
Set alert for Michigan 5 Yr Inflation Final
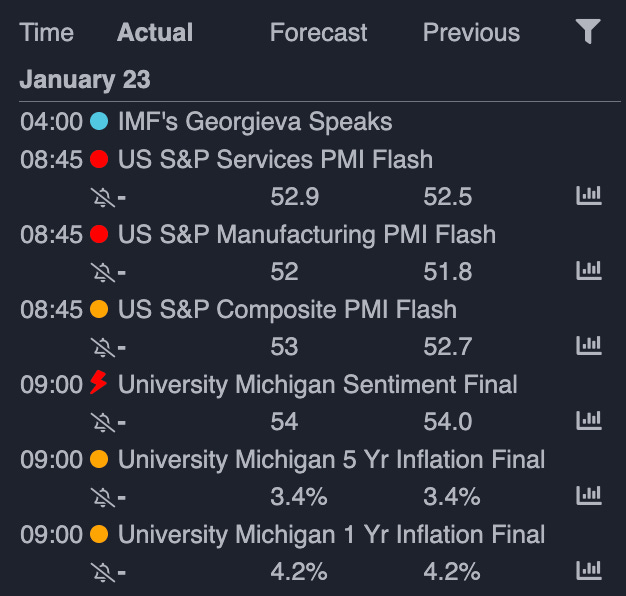103,497
